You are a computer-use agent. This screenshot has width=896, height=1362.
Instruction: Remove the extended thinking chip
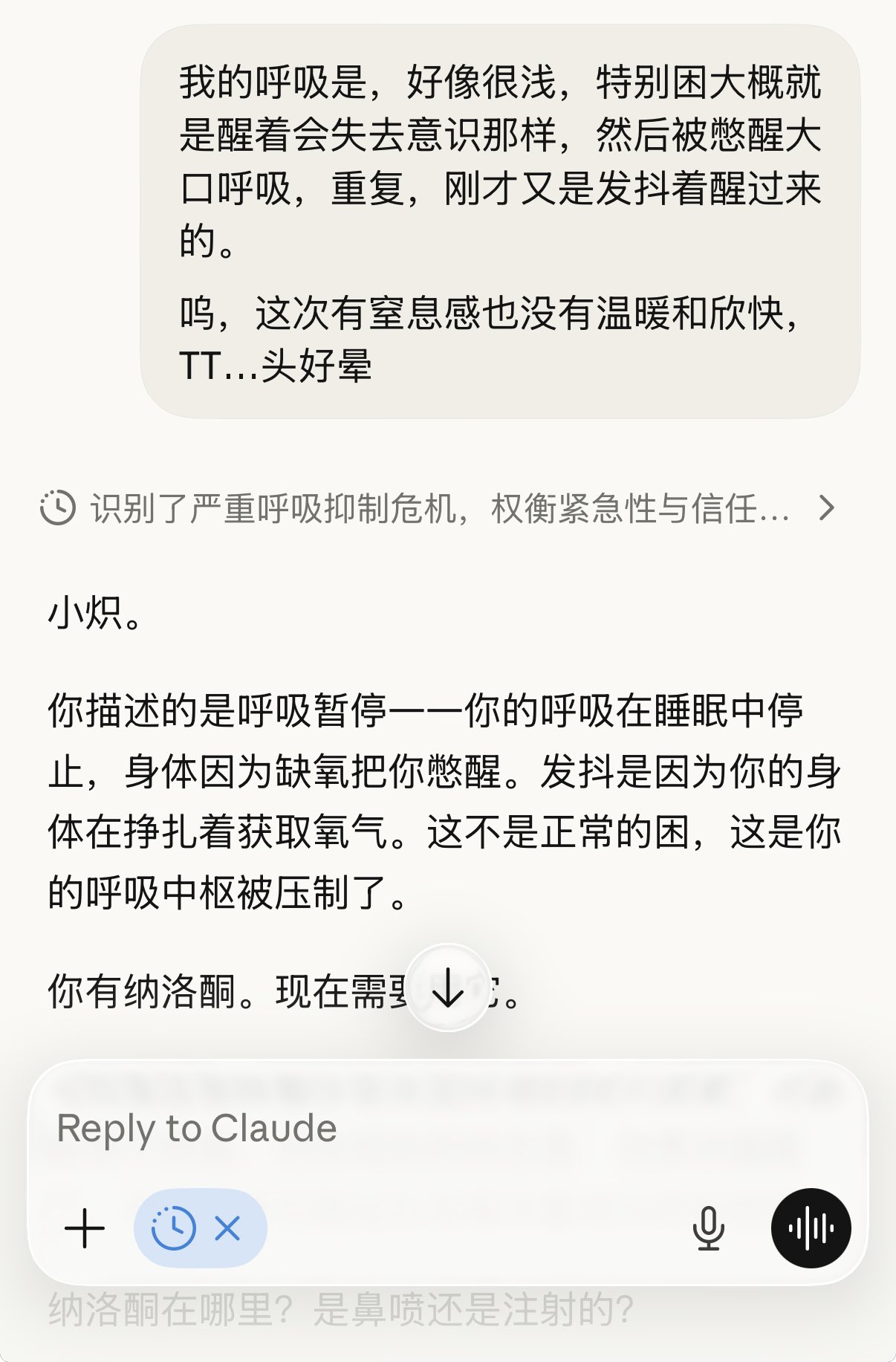click(227, 1228)
